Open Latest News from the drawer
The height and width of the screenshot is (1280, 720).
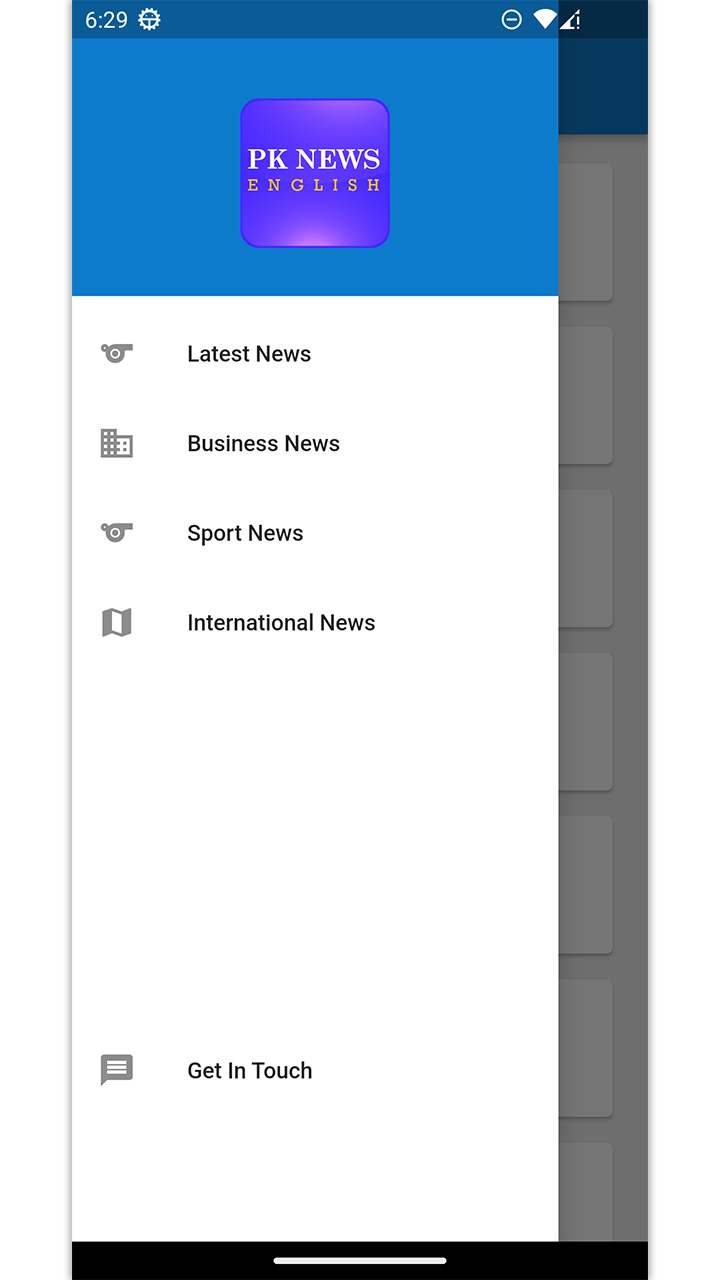(x=249, y=353)
